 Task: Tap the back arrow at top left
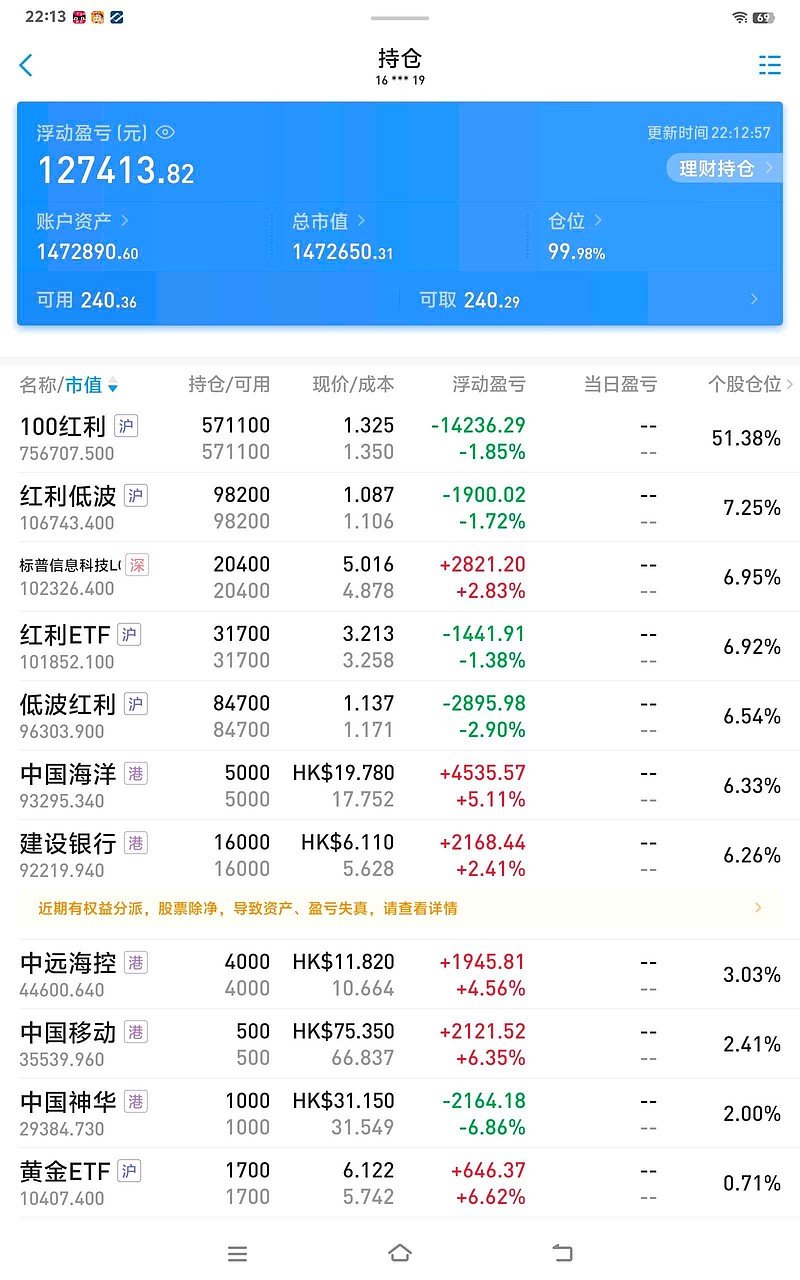click(25, 64)
